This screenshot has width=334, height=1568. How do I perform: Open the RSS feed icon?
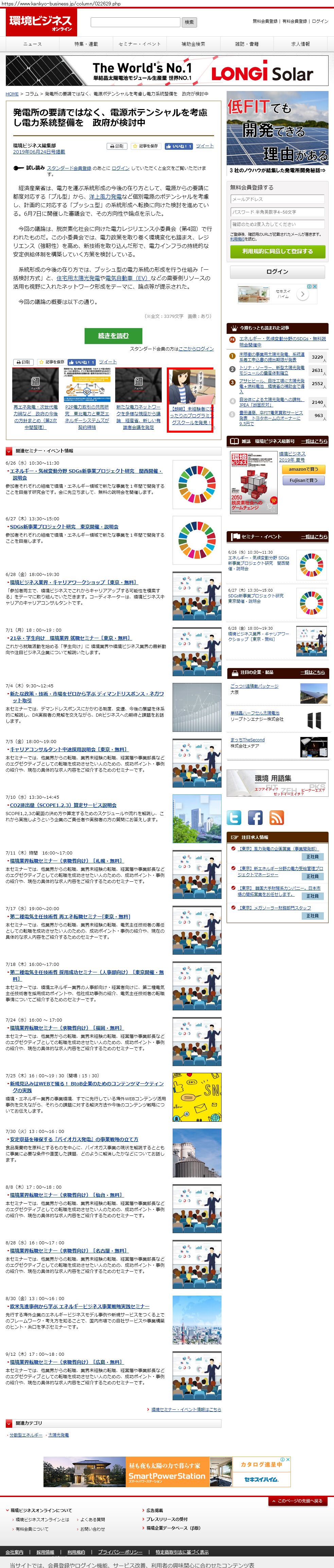[x=277, y=817]
